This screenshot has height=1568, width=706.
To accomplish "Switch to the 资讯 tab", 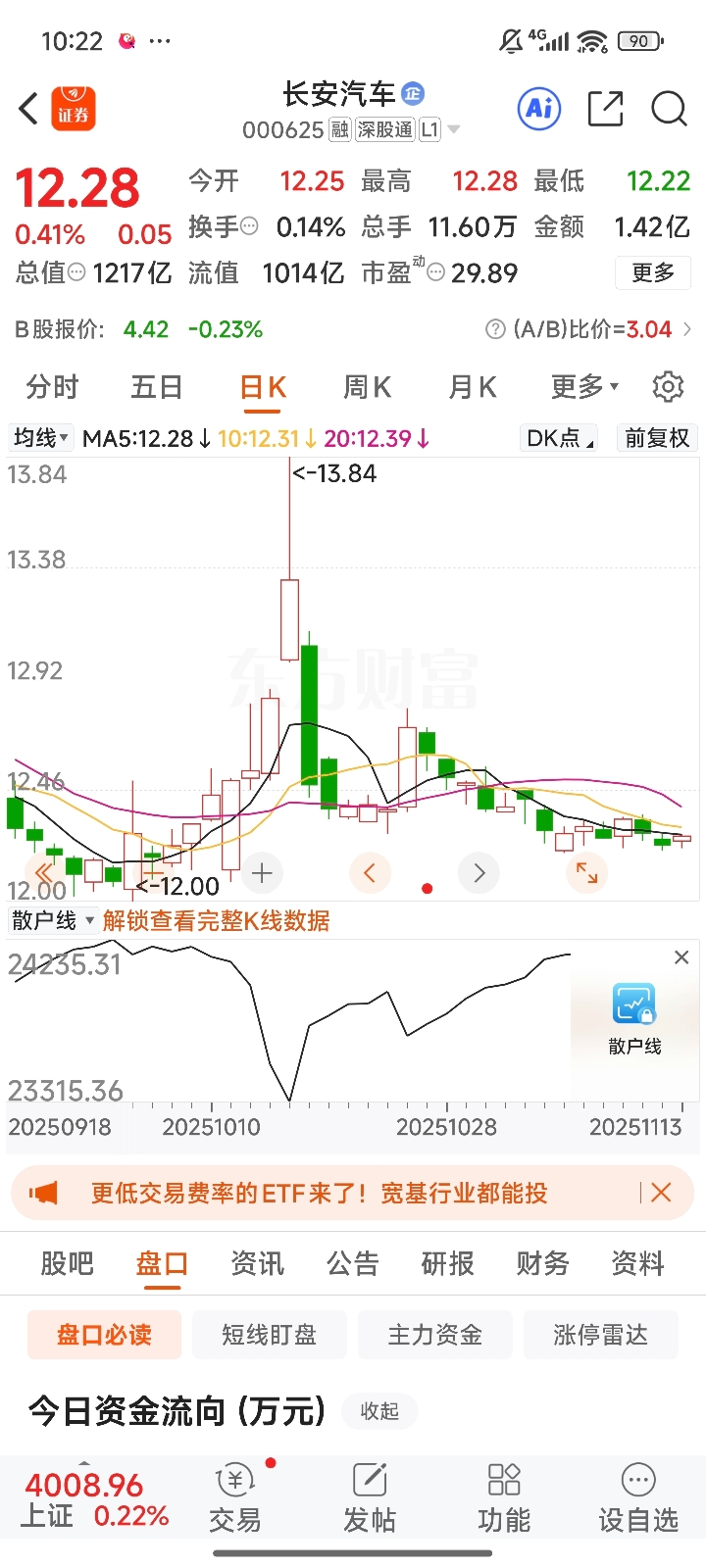I will [257, 1263].
